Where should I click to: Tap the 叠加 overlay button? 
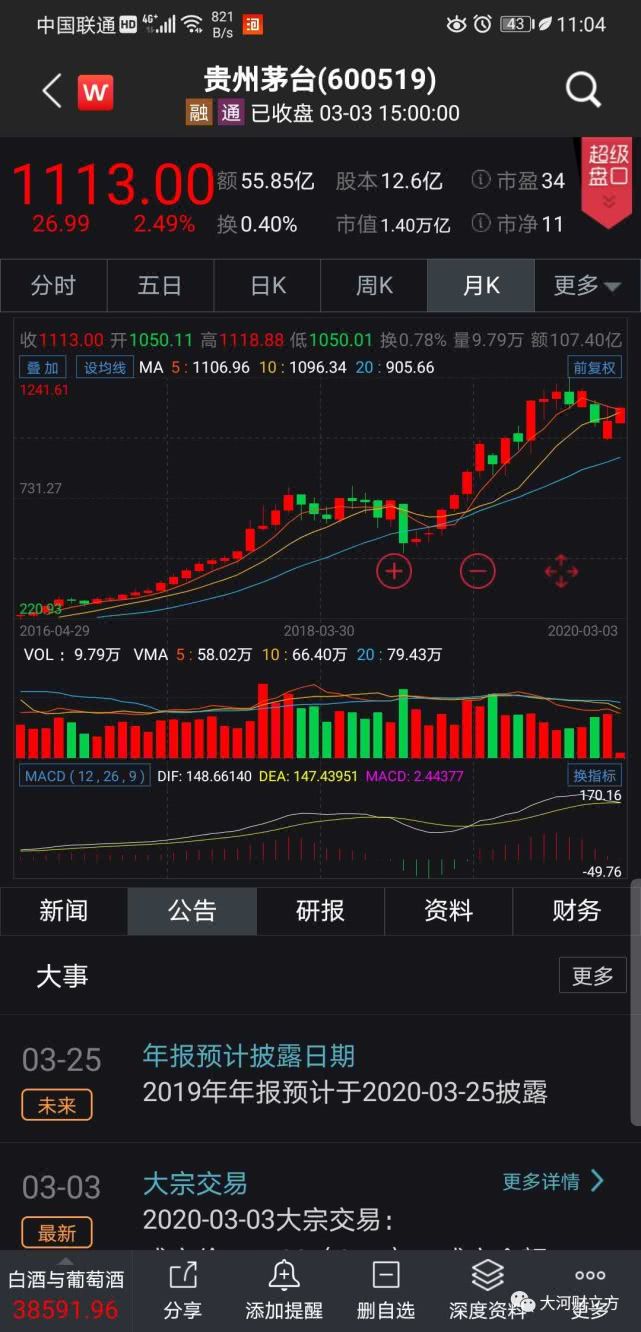pos(43,367)
